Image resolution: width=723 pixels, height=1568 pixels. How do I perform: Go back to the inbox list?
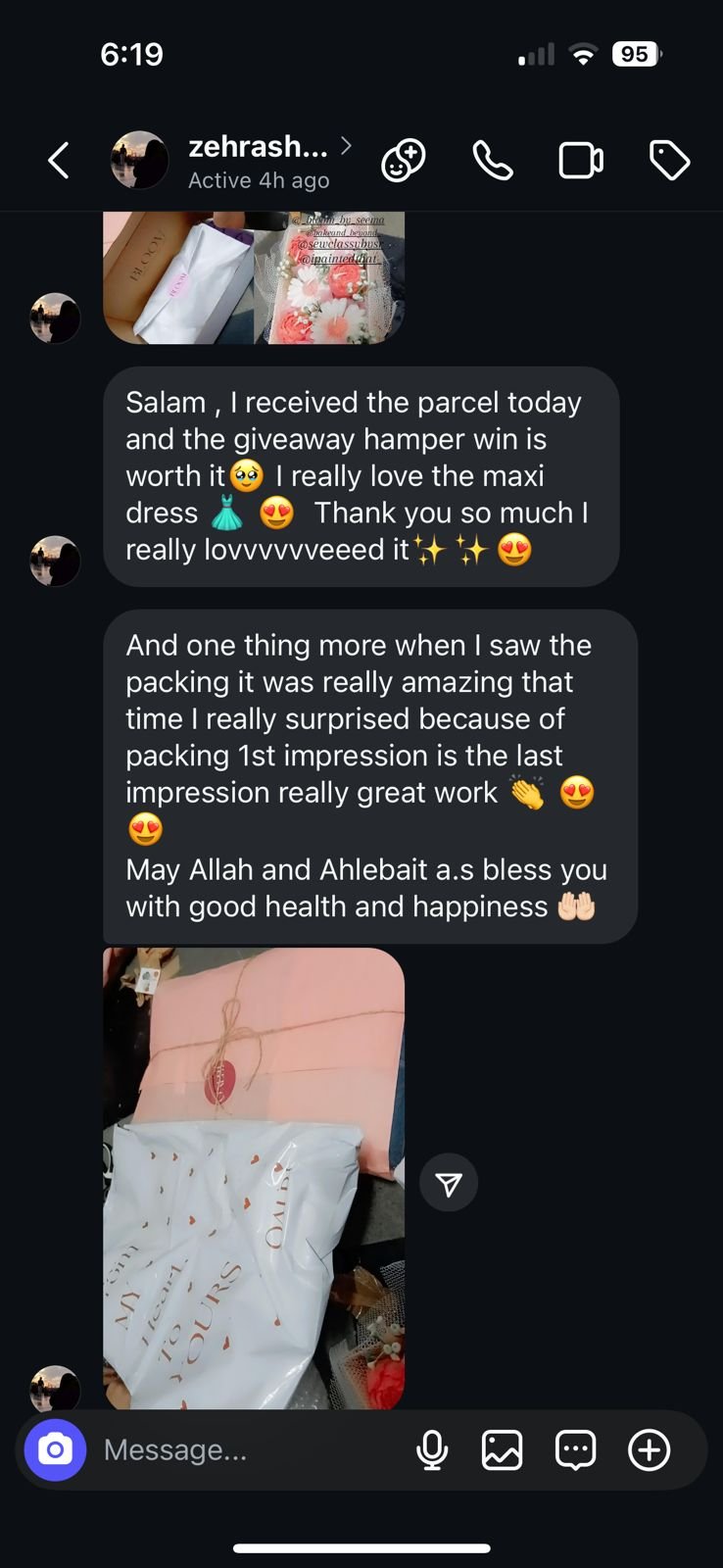point(59,161)
